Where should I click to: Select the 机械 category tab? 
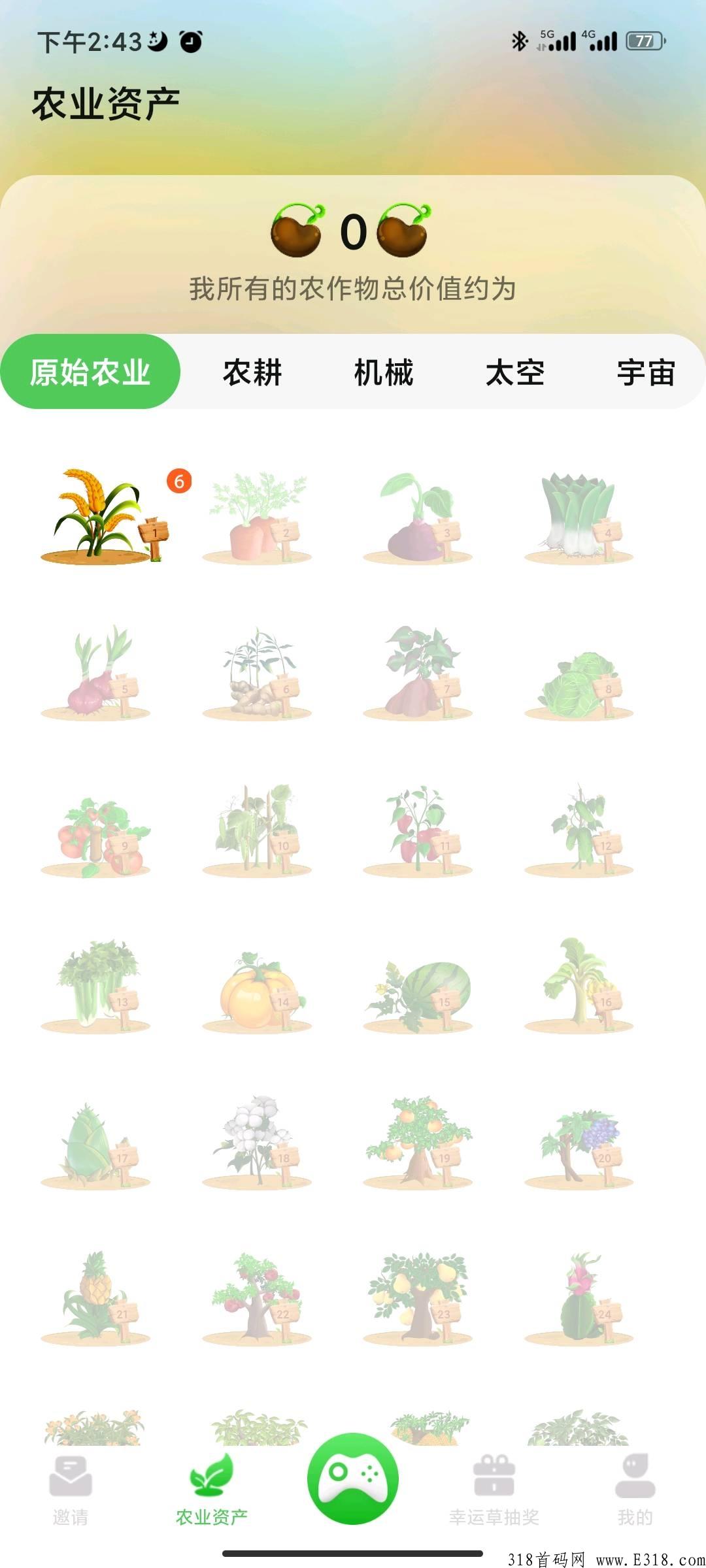[384, 372]
